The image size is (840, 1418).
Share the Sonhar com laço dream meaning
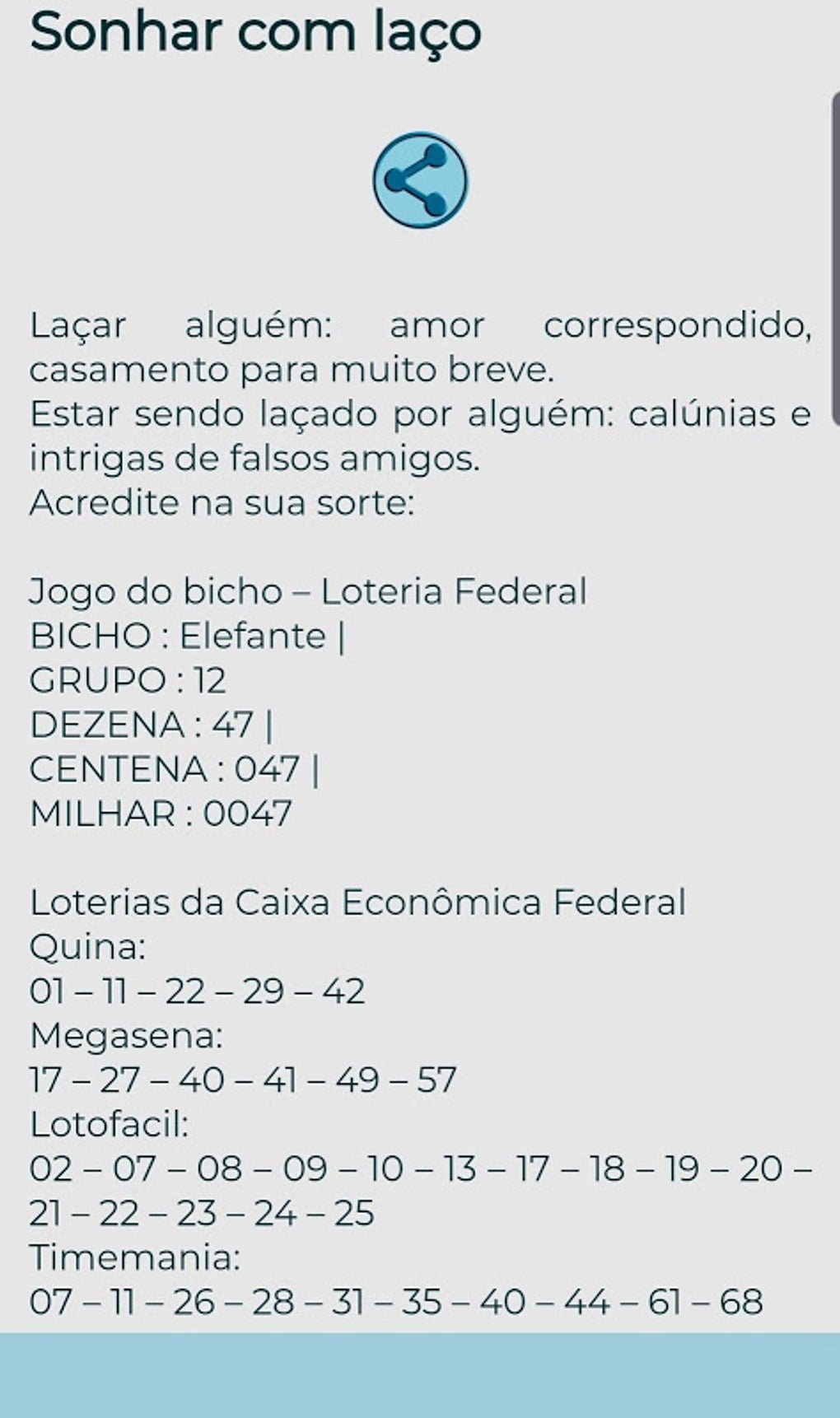pyautogui.click(x=420, y=180)
